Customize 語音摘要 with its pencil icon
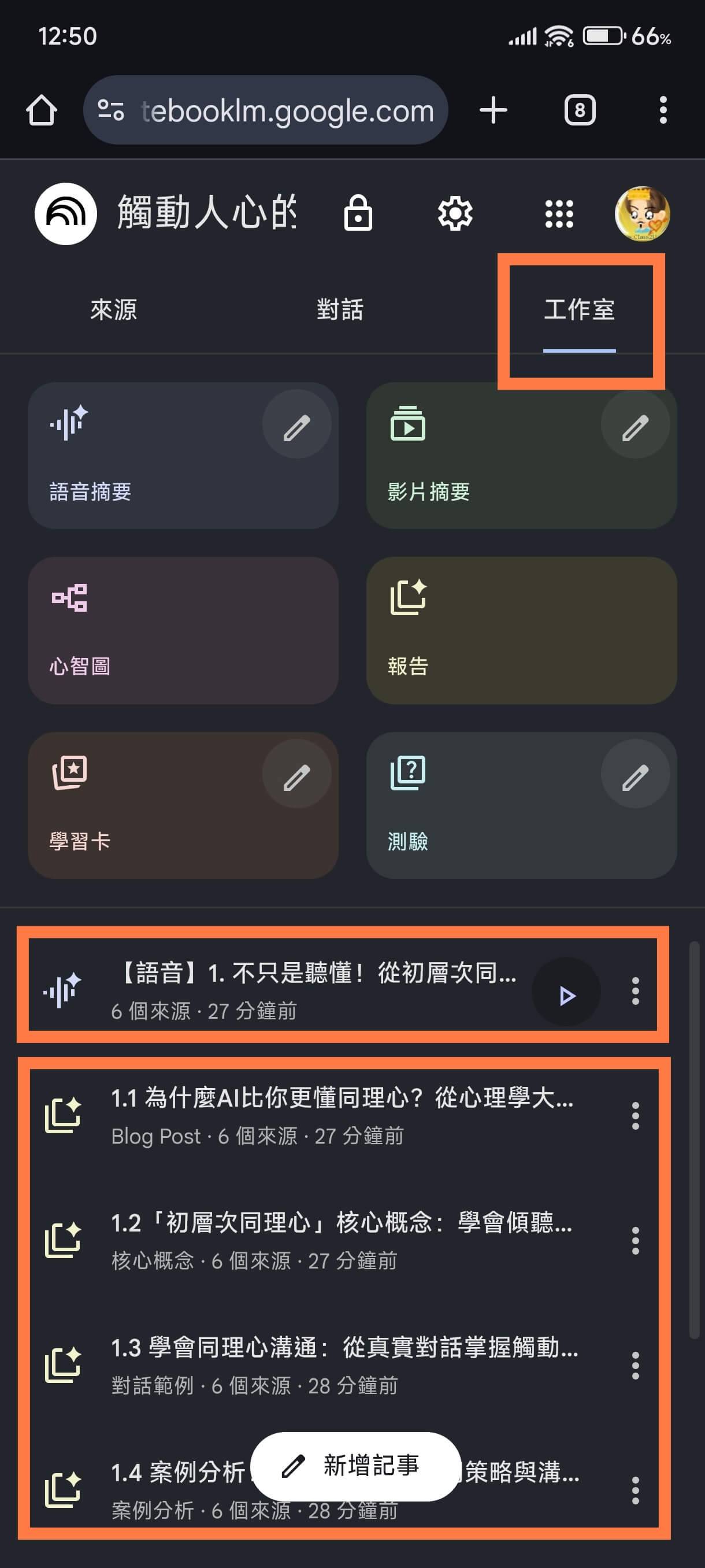 pos(296,428)
